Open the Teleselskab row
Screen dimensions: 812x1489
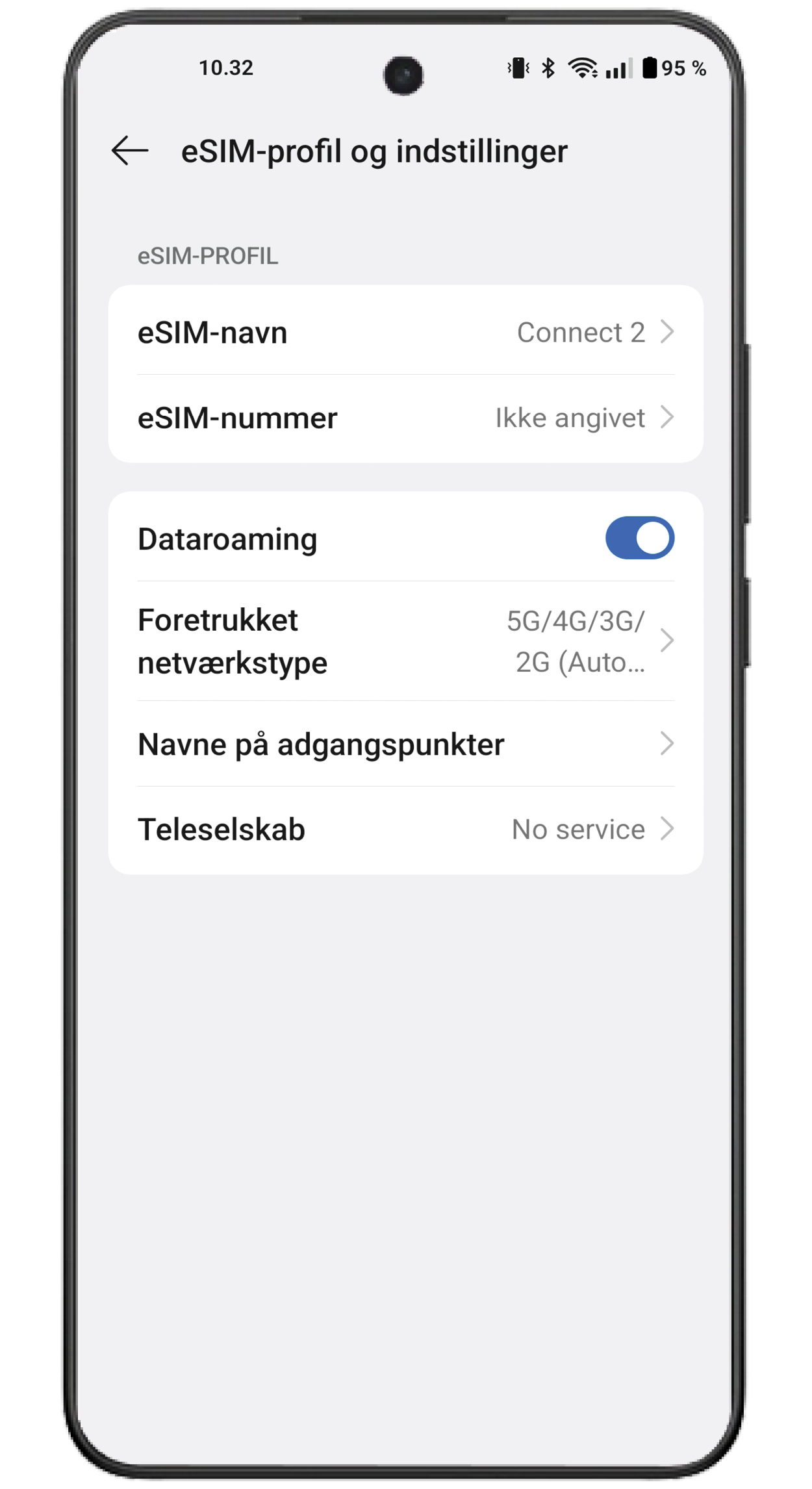click(406, 830)
